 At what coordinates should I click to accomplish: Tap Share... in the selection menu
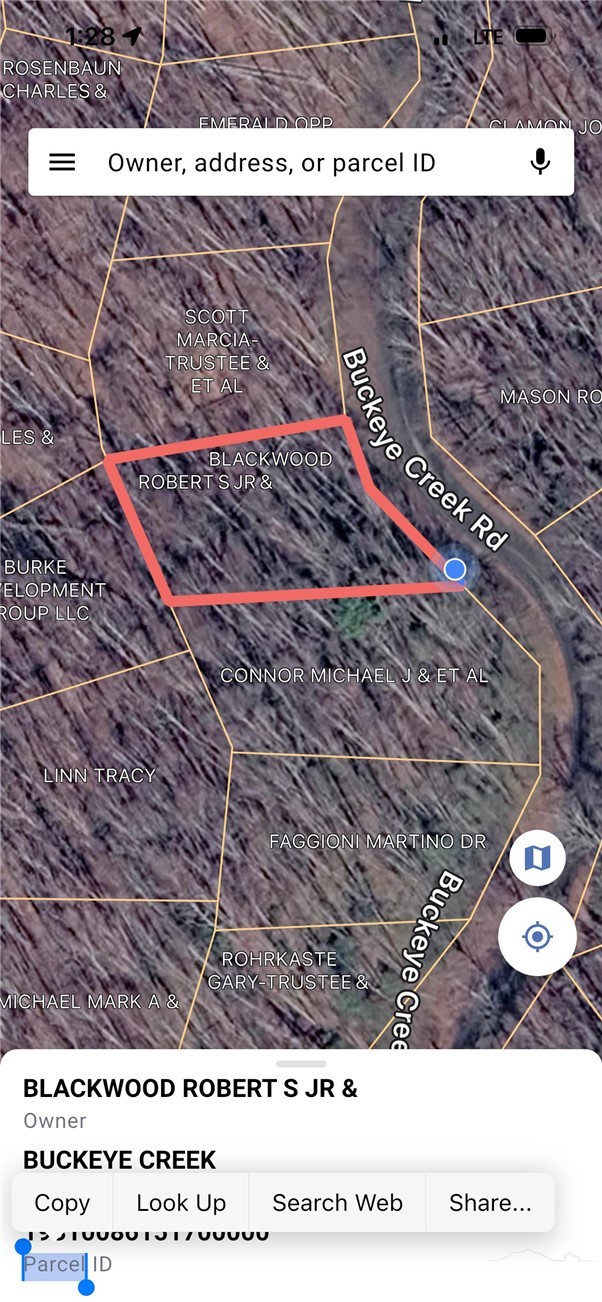490,1203
